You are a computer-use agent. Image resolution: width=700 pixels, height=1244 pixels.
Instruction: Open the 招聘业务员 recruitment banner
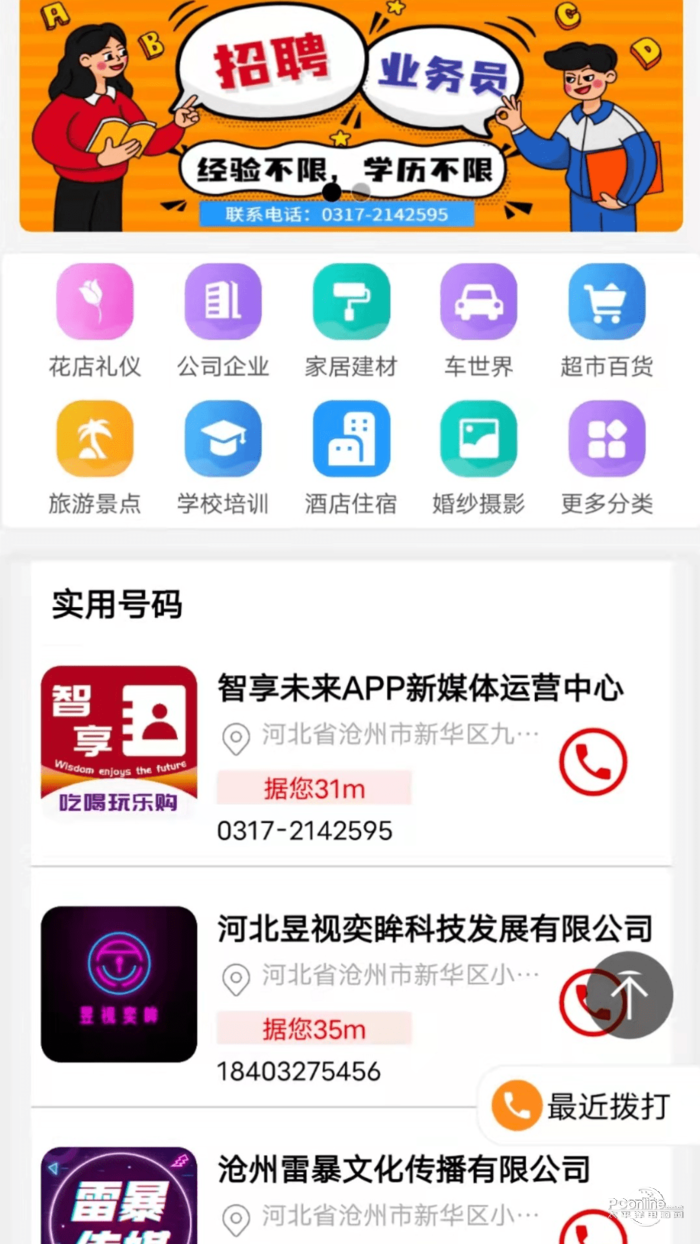coord(350,115)
